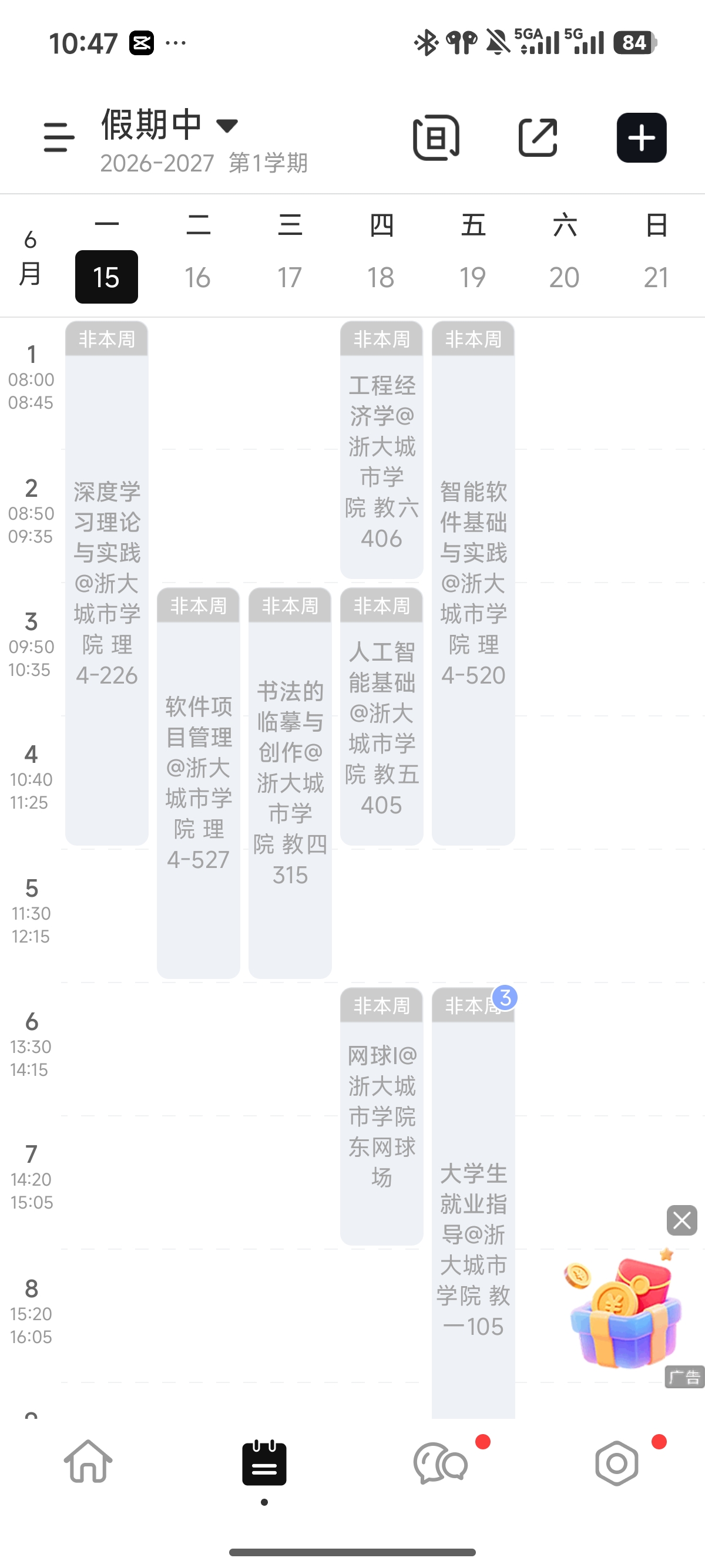Open the chat messages tab

click(x=441, y=1462)
